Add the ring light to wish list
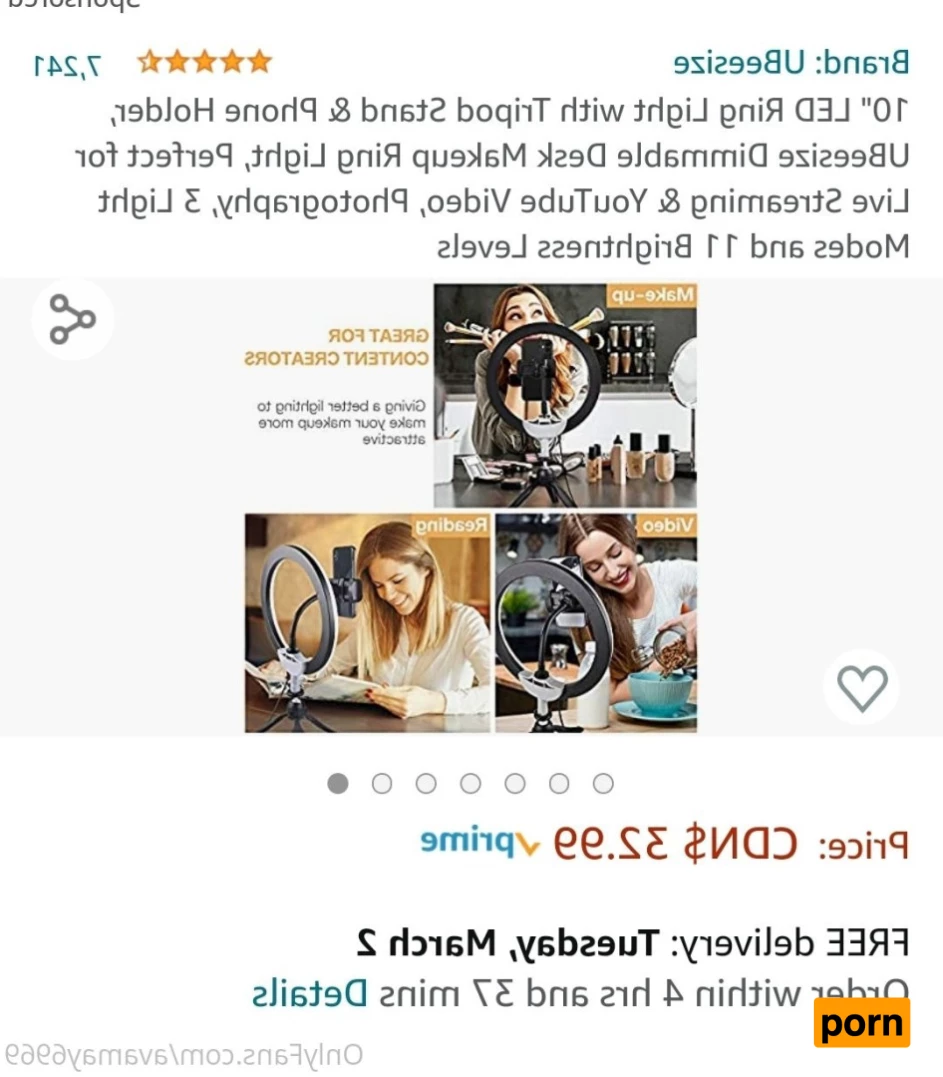The height and width of the screenshot is (1077, 943). pos(861,688)
